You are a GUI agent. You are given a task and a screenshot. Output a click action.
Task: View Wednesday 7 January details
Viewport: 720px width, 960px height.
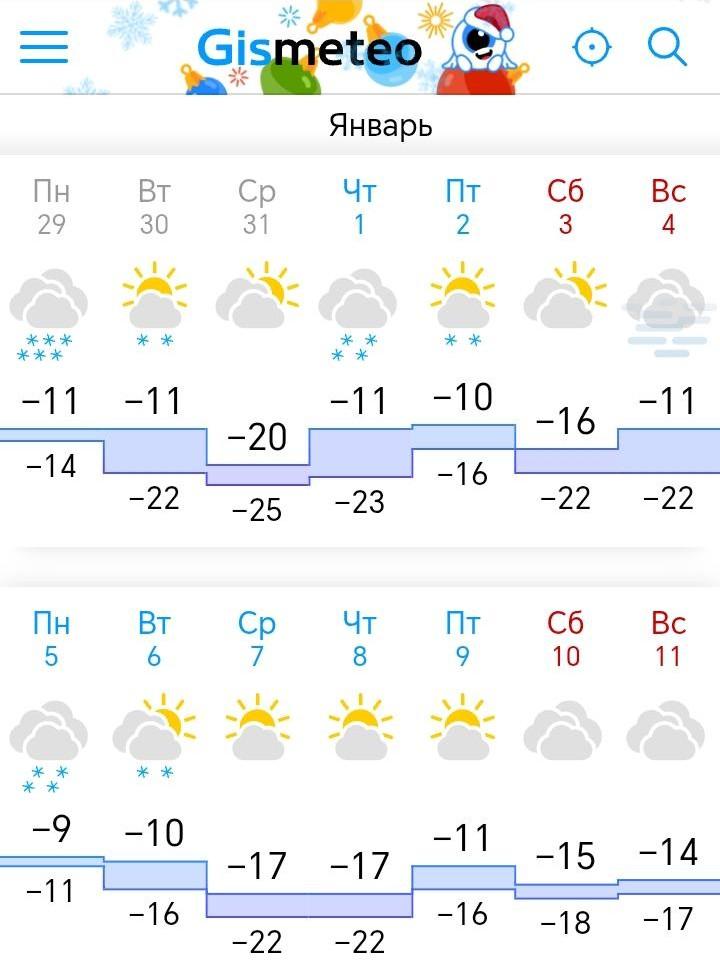(x=257, y=780)
